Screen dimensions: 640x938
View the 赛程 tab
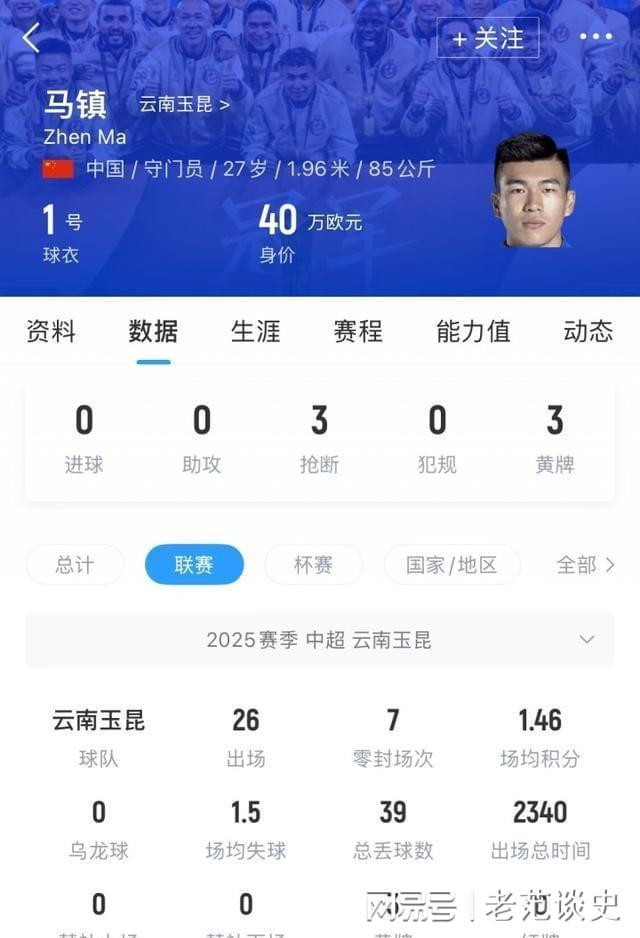tap(358, 331)
